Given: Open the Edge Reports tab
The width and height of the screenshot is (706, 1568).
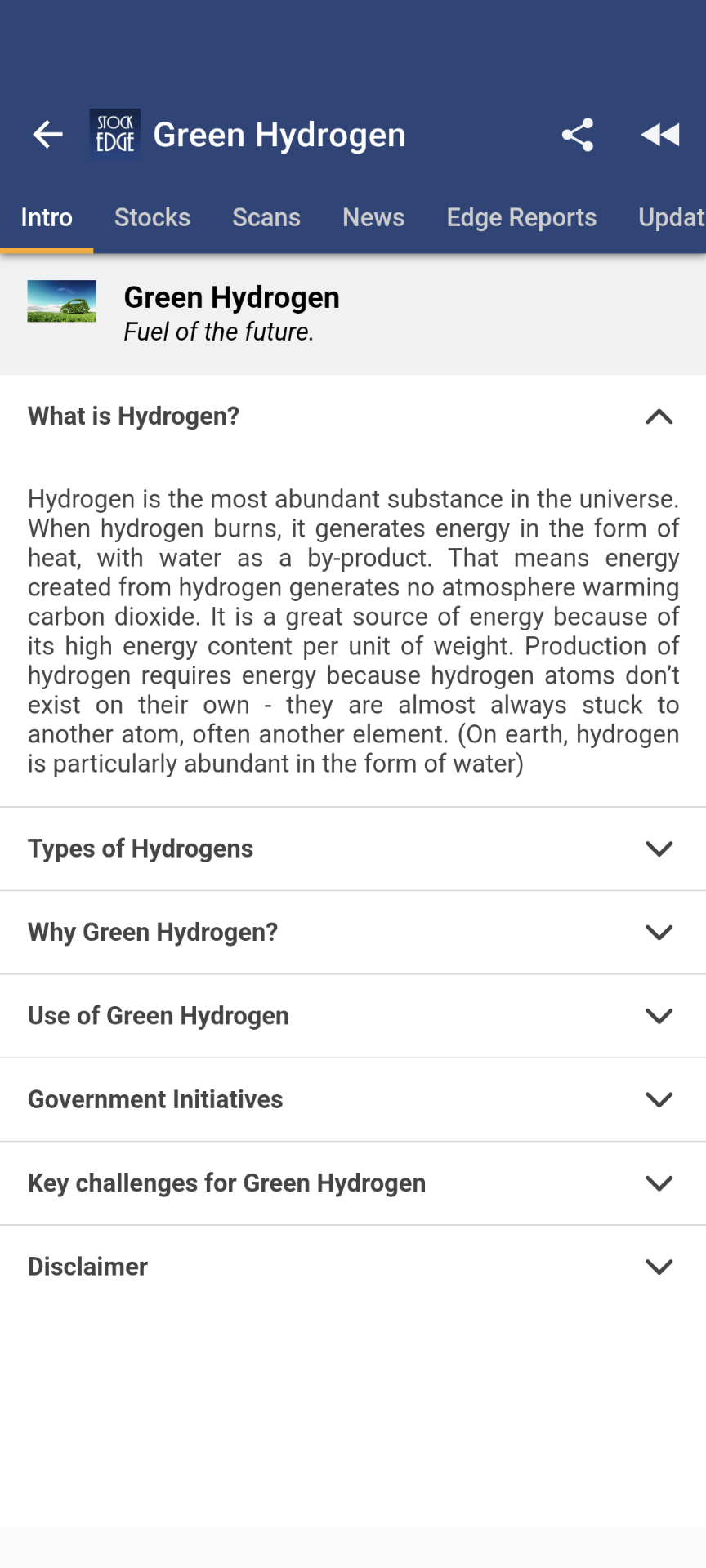Looking at the screenshot, I should (521, 217).
